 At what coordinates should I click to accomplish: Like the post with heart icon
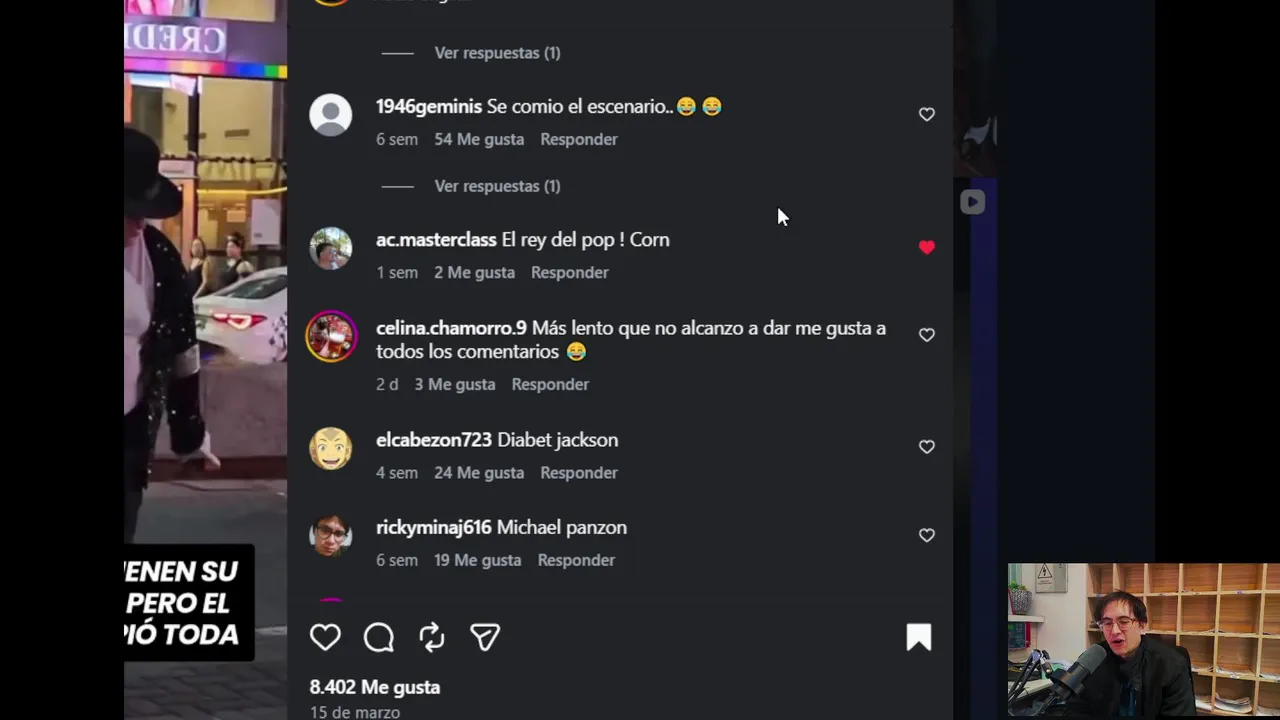(325, 637)
